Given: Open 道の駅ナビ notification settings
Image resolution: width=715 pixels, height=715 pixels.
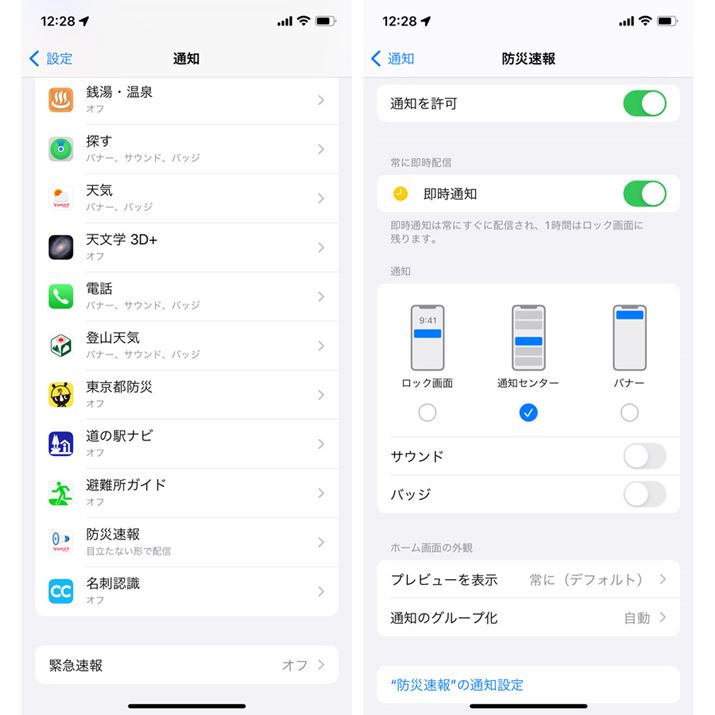Looking at the screenshot, I should [186, 443].
